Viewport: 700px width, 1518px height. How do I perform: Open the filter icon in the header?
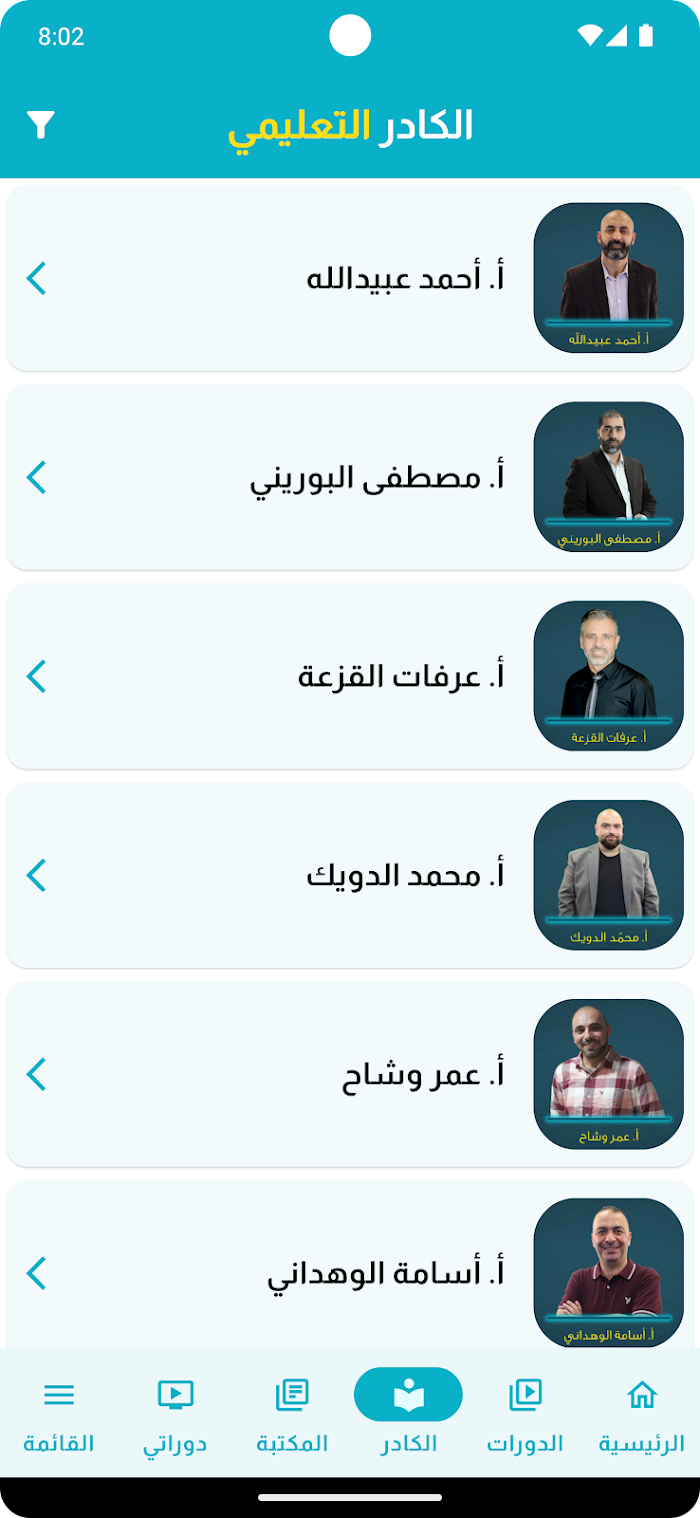coord(40,125)
